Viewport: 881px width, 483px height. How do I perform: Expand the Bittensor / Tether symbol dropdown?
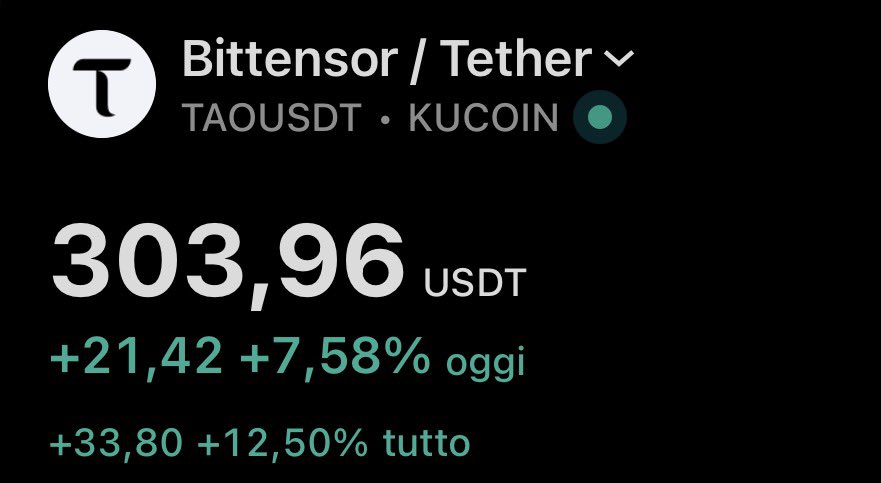[620, 61]
